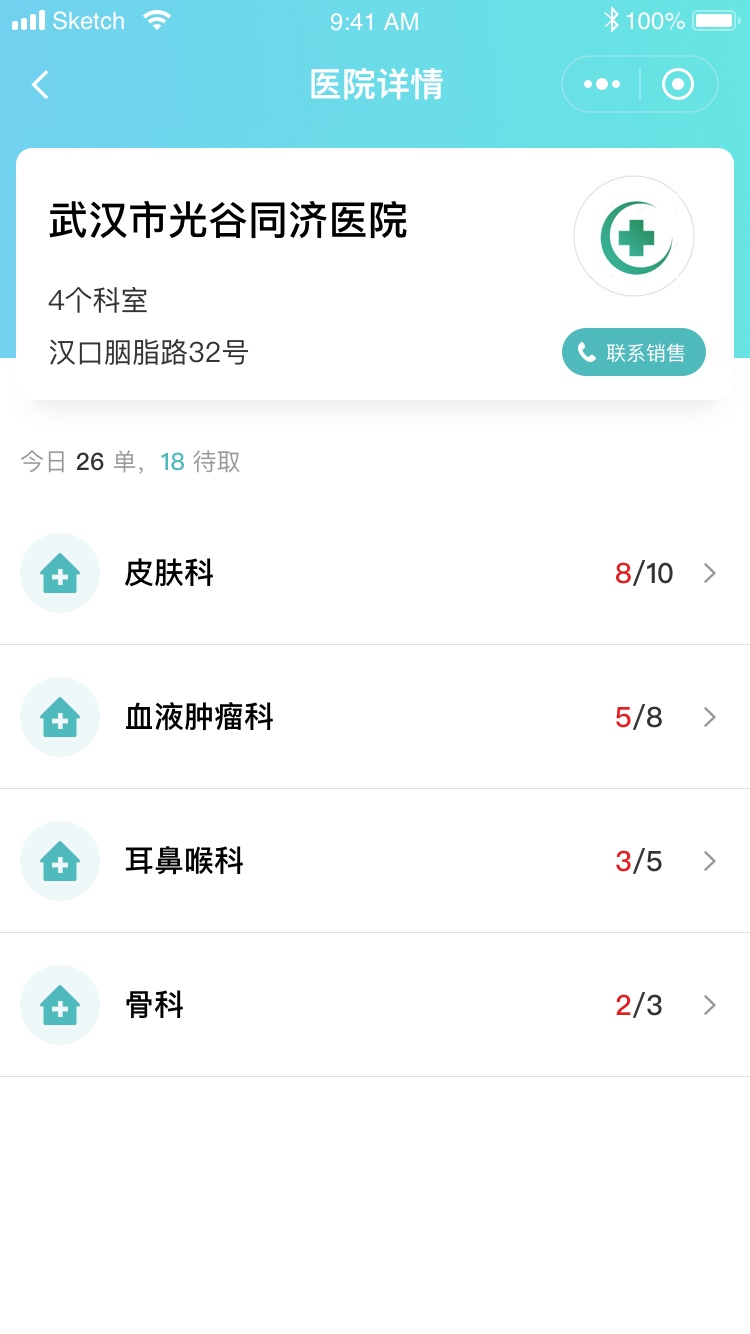Screen dimensions: 750x1334
Task: Open the three-dot more menu
Action: [601, 84]
